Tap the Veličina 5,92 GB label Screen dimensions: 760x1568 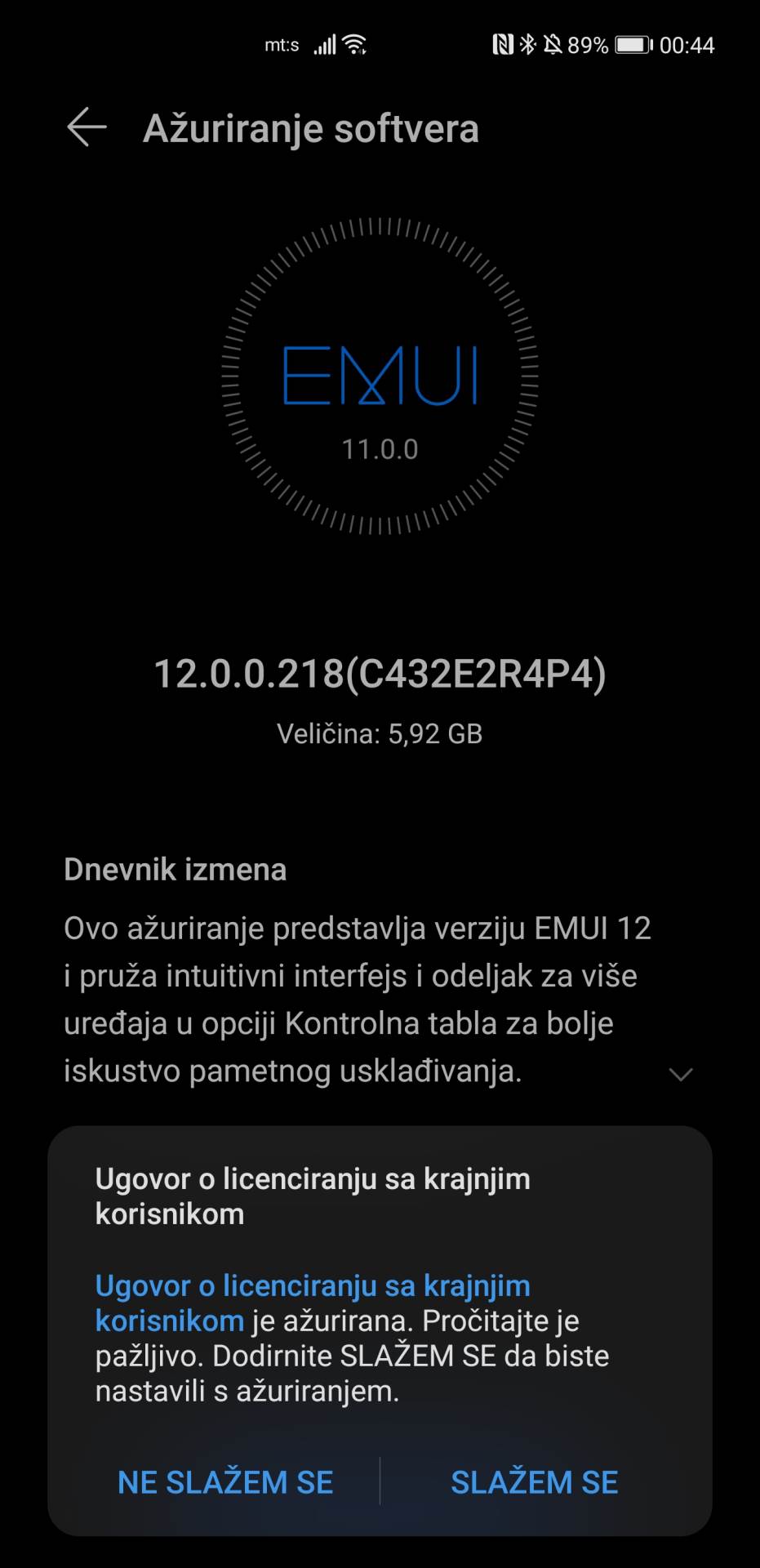tap(380, 734)
